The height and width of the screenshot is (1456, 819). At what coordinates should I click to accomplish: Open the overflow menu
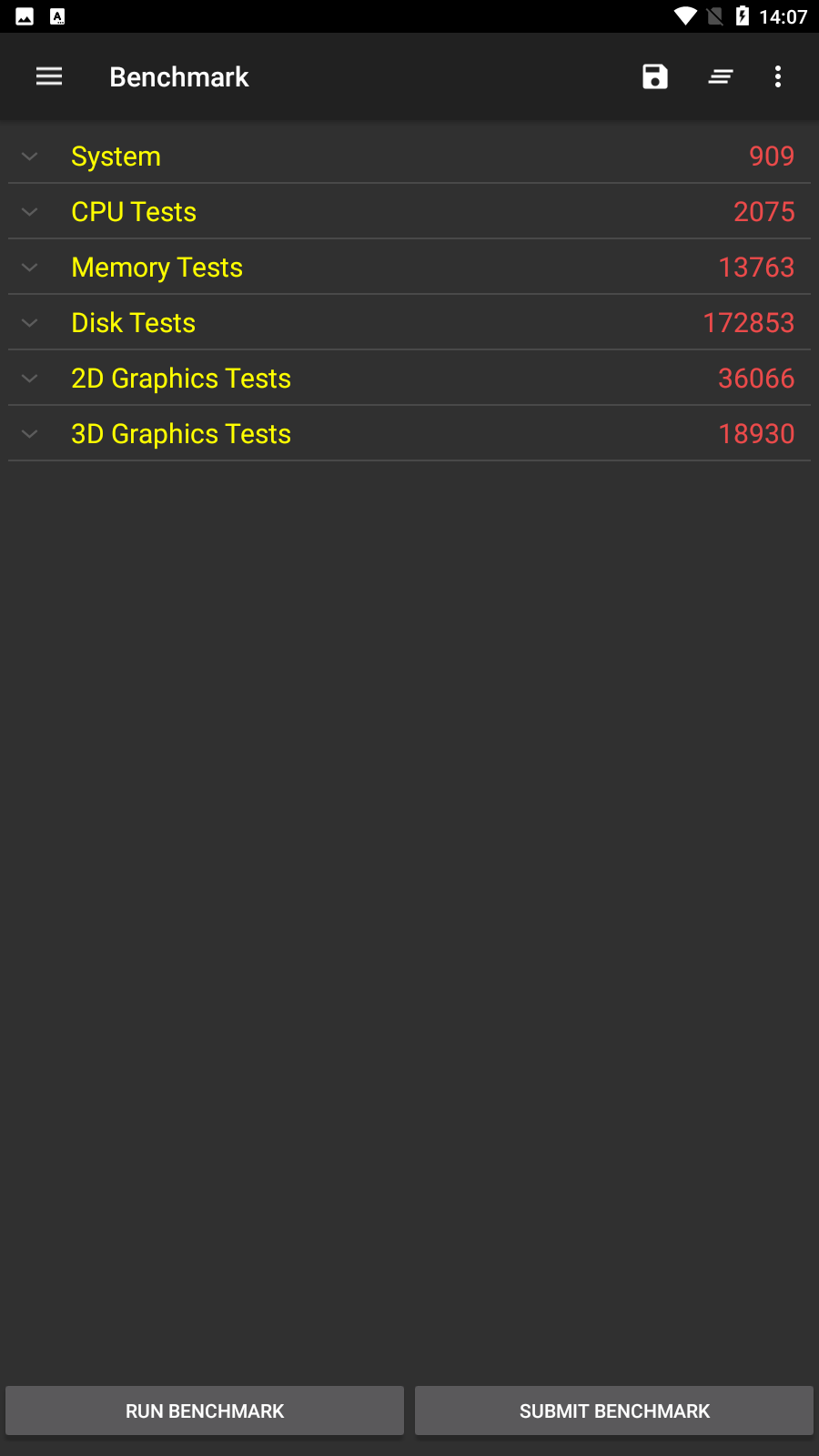(x=778, y=76)
